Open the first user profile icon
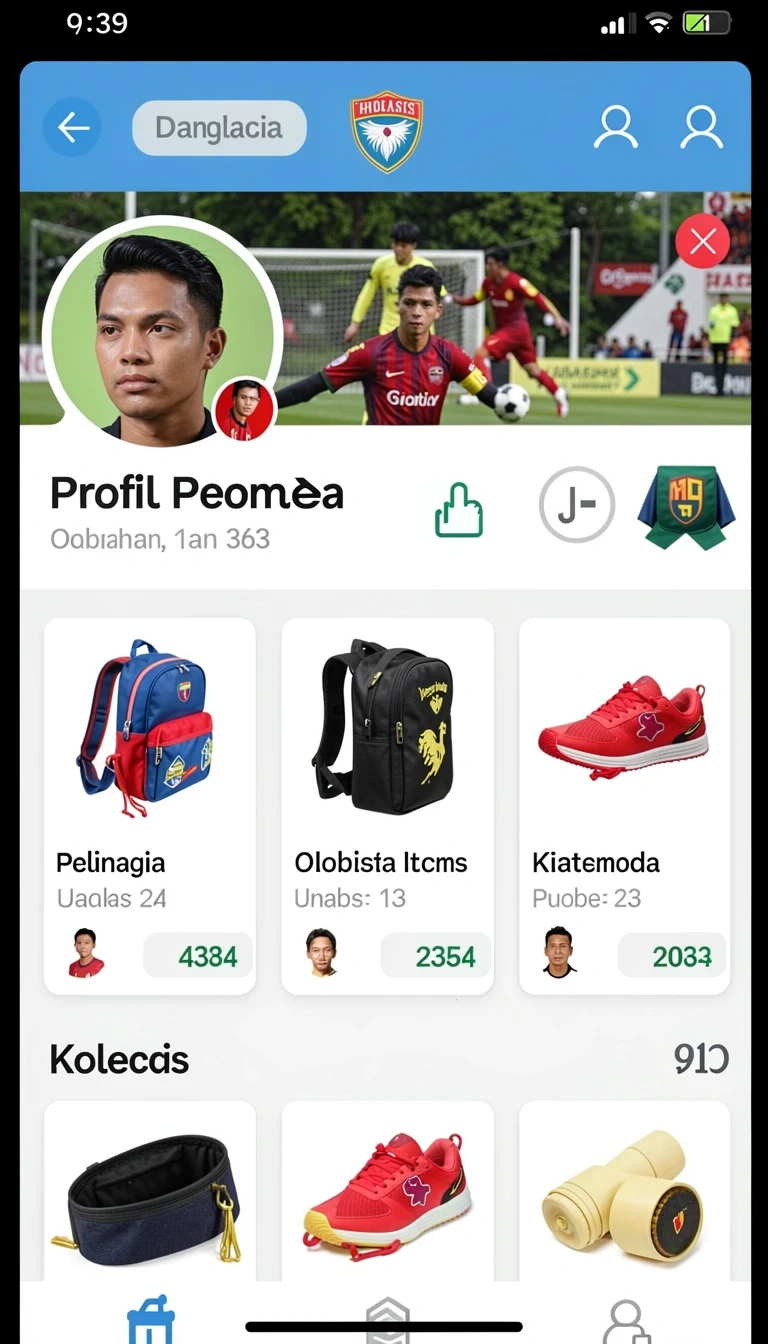Viewport: 768px width, 1344px height. point(616,128)
